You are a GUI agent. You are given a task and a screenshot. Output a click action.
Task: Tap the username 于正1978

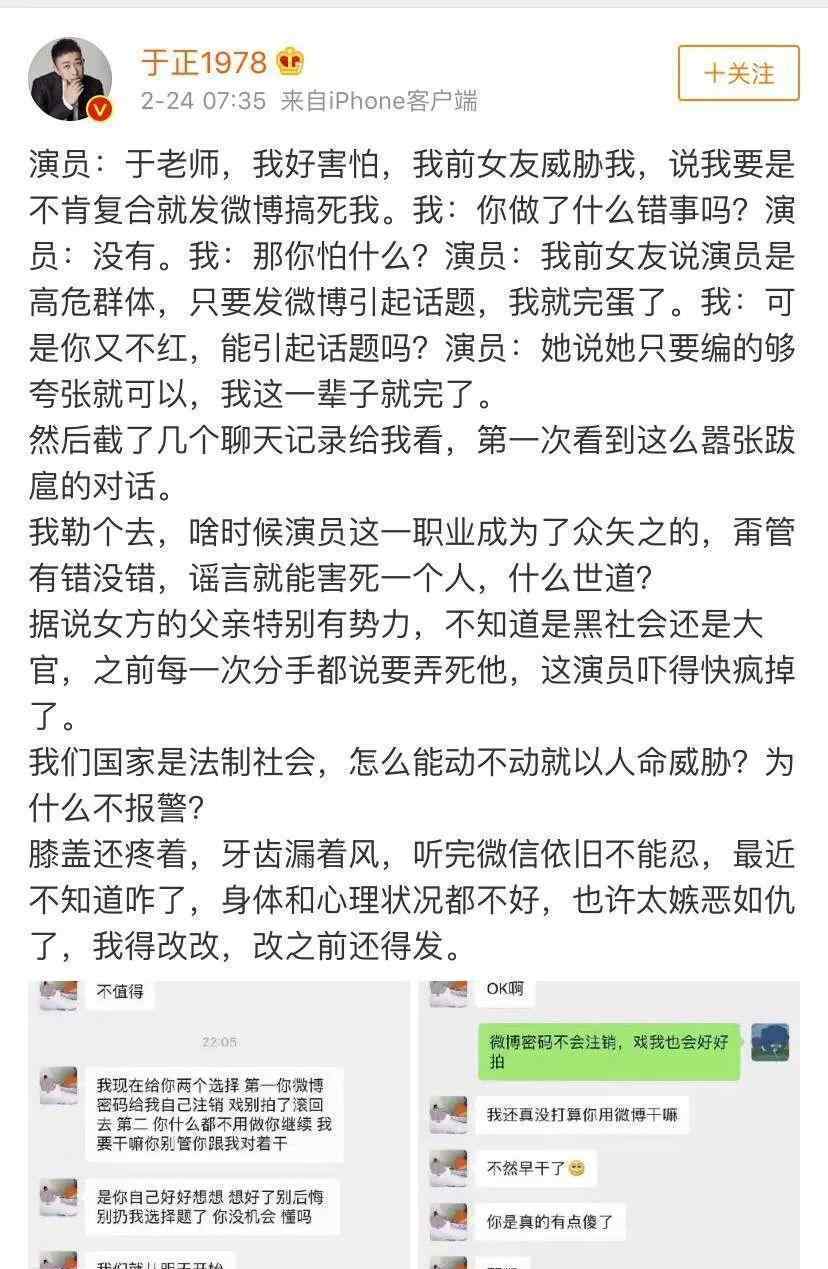[204, 62]
